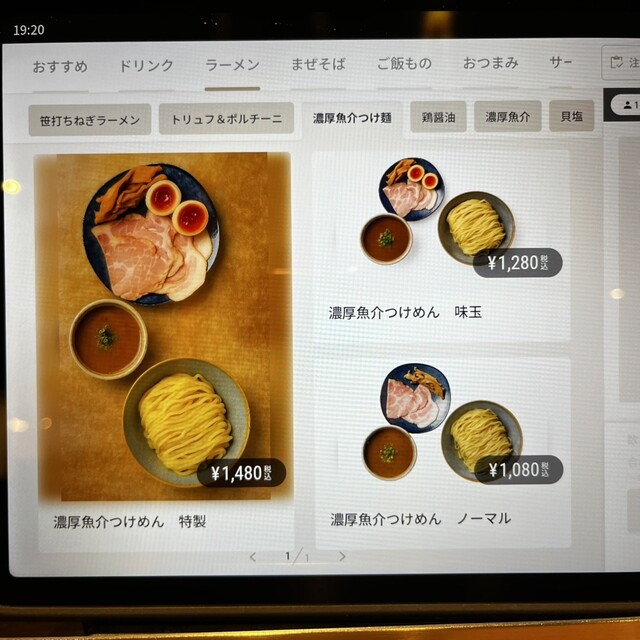The height and width of the screenshot is (640, 640).
Task: Open 濃厚魚介つけめん ノーマル item card
Action: point(441,450)
